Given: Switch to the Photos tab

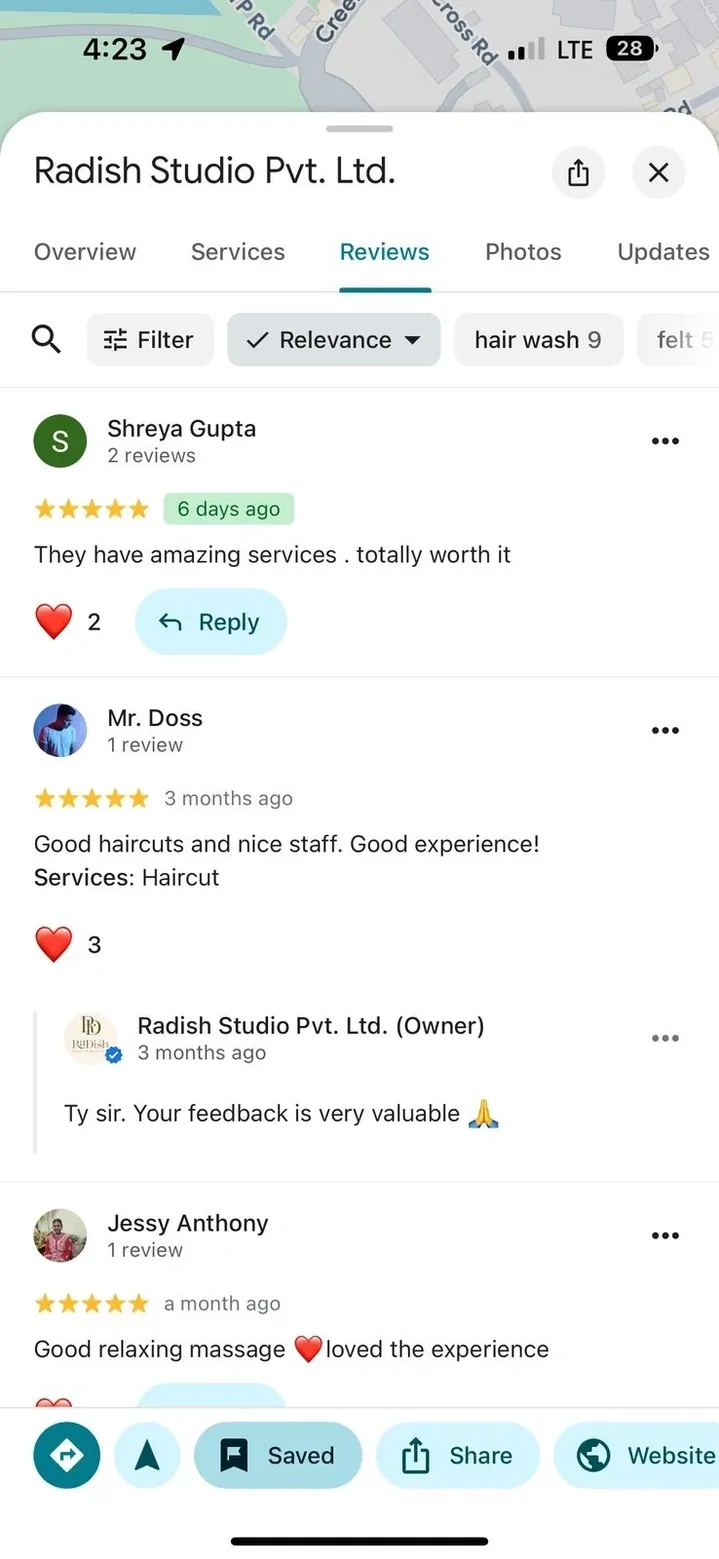Looking at the screenshot, I should pyautogui.click(x=523, y=252).
